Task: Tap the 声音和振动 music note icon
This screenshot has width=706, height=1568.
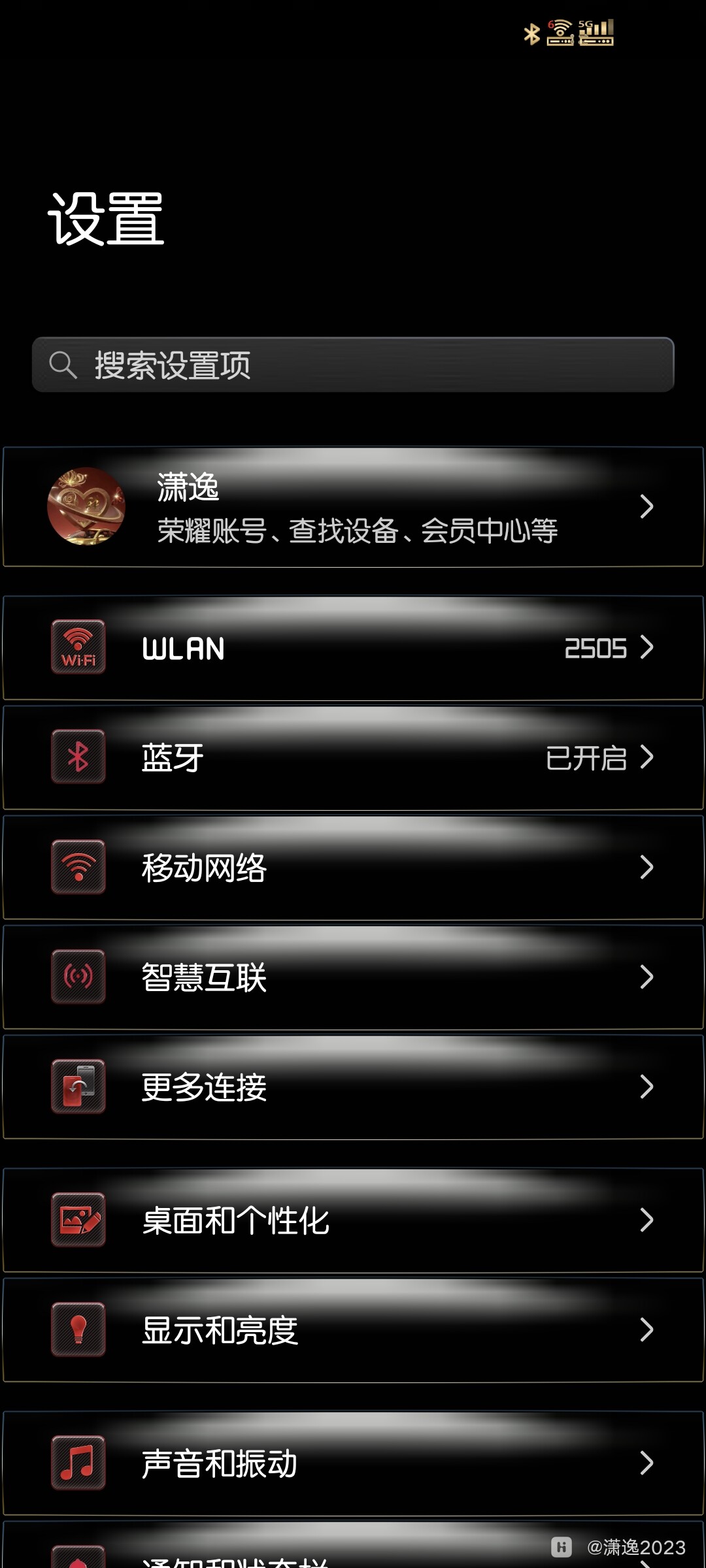Action: click(x=77, y=1462)
